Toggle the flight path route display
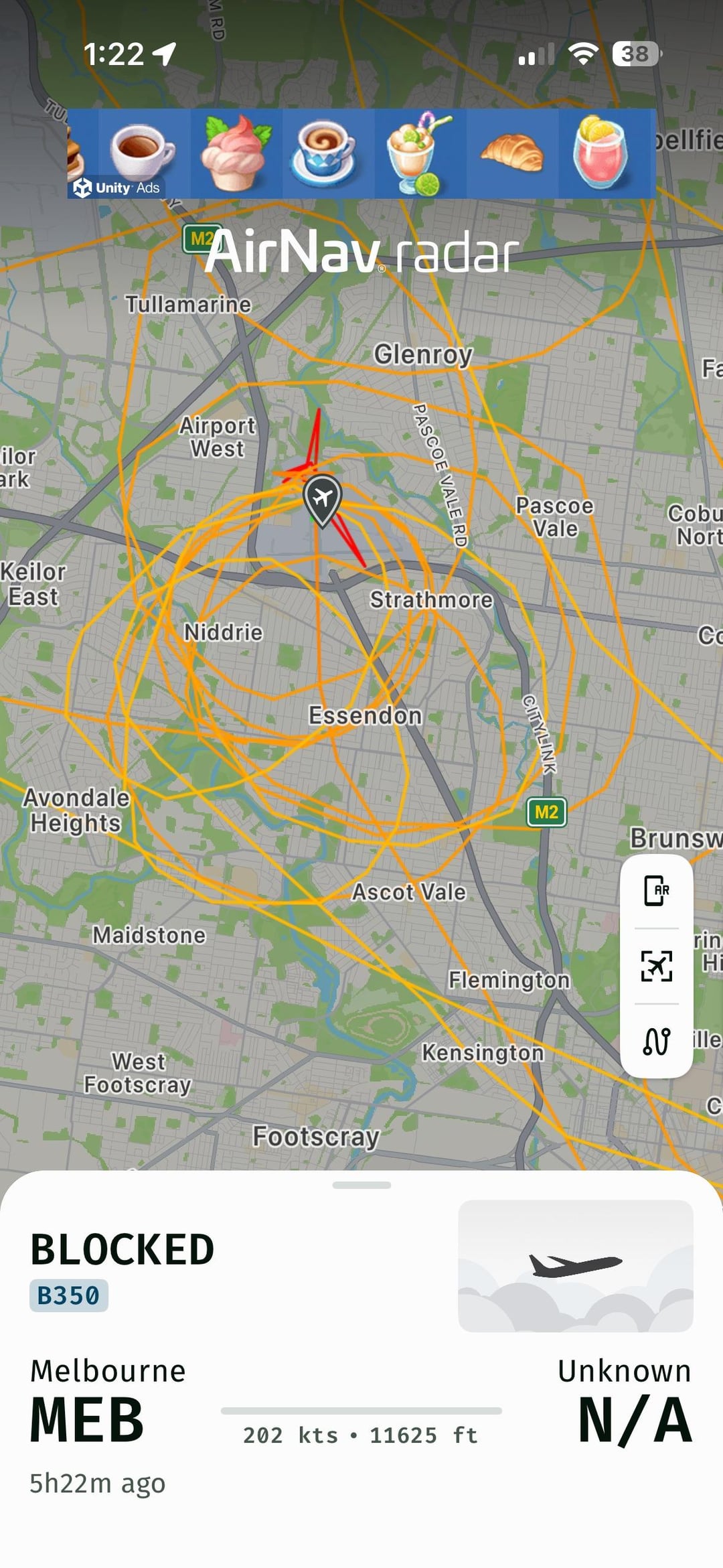The width and height of the screenshot is (723, 1568). 656,1041
